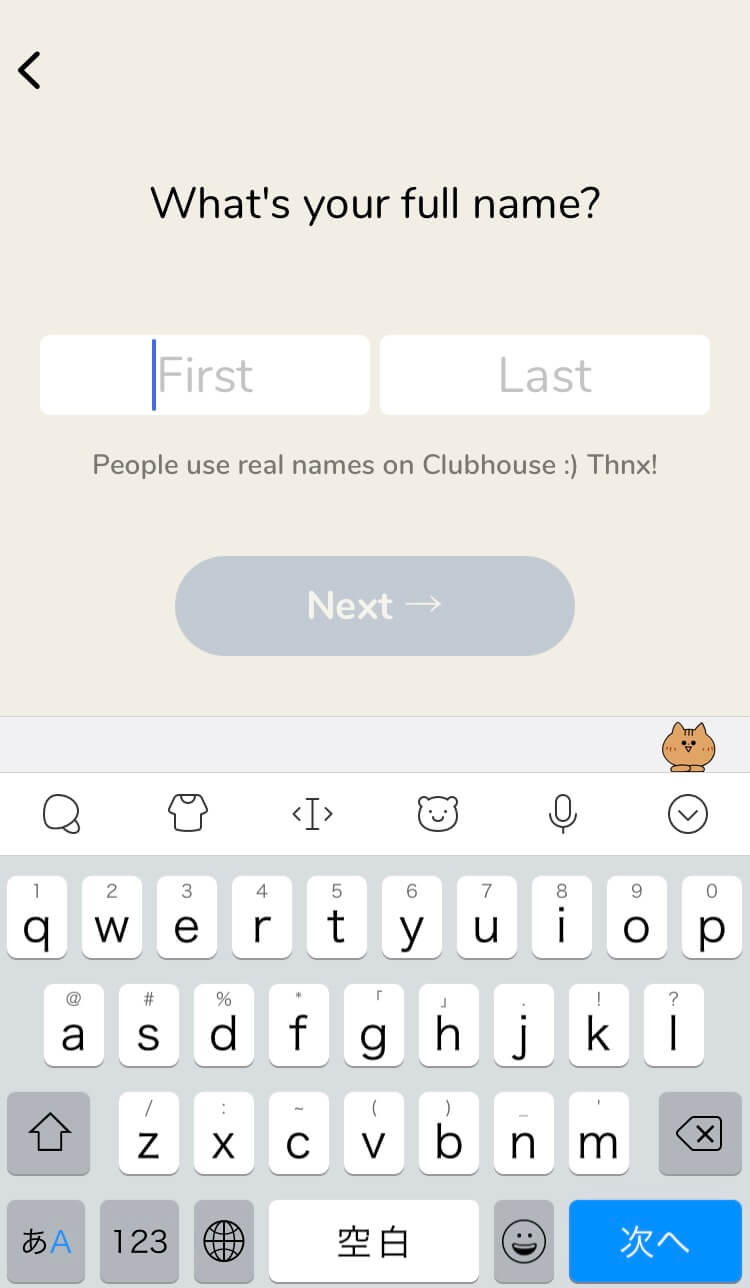
Task: Open the bear face sticker panel
Action: point(437,813)
